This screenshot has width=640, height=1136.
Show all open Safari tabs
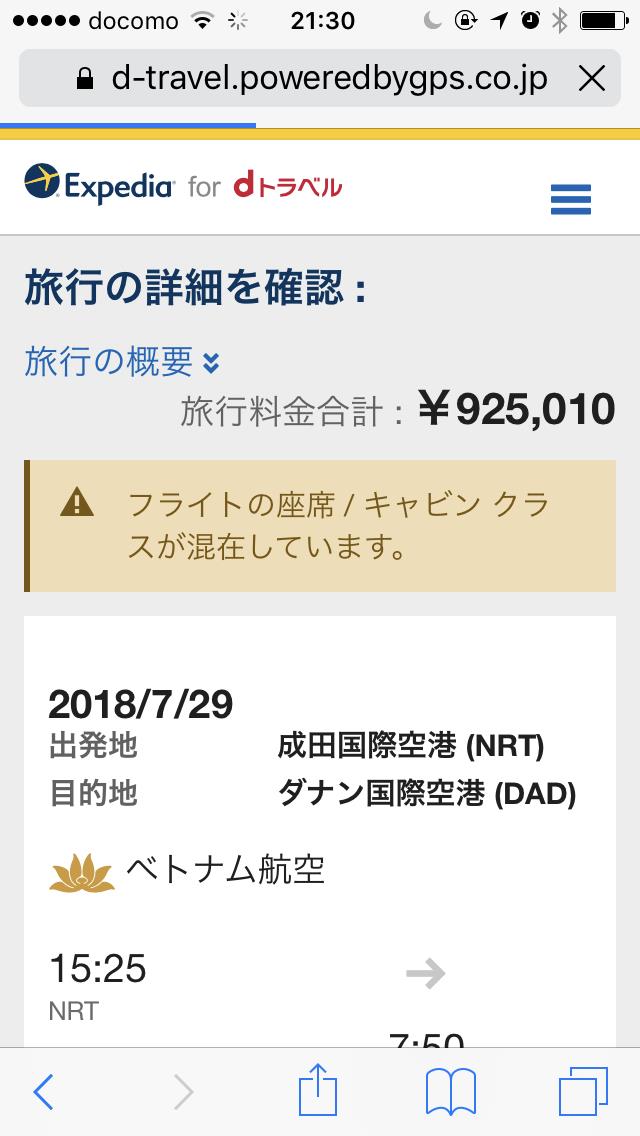583,1091
